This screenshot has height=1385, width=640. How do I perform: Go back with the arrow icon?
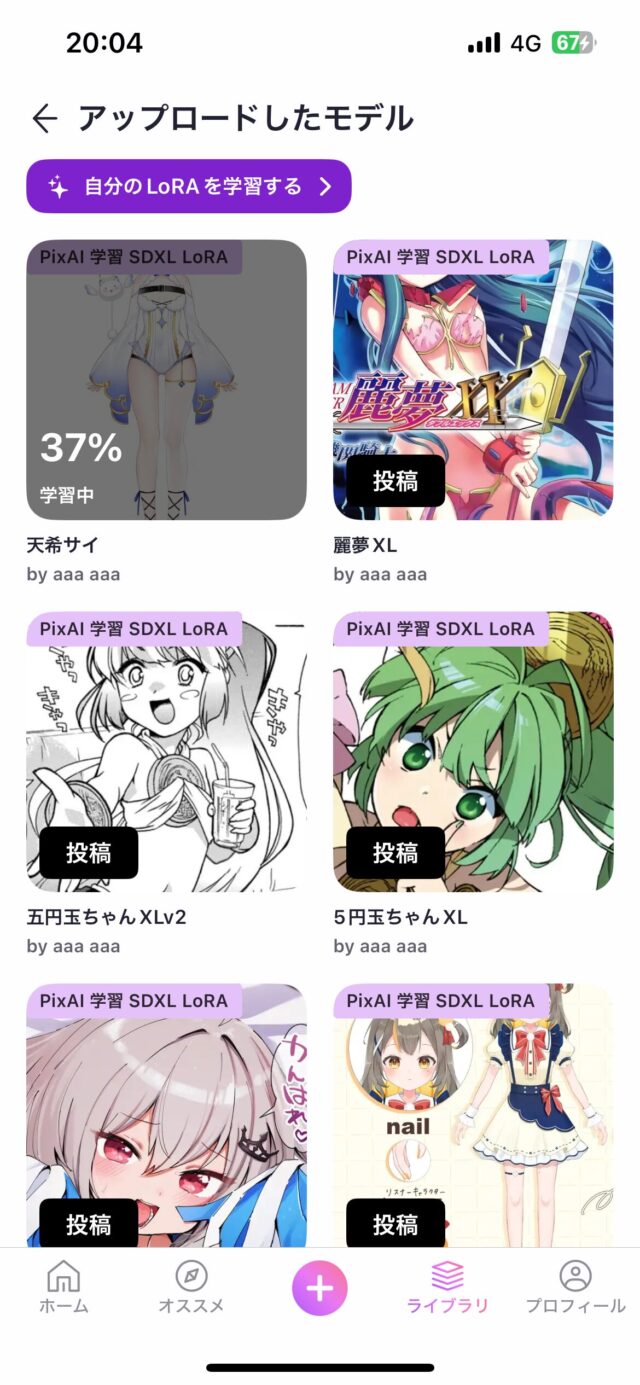[44, 119]
